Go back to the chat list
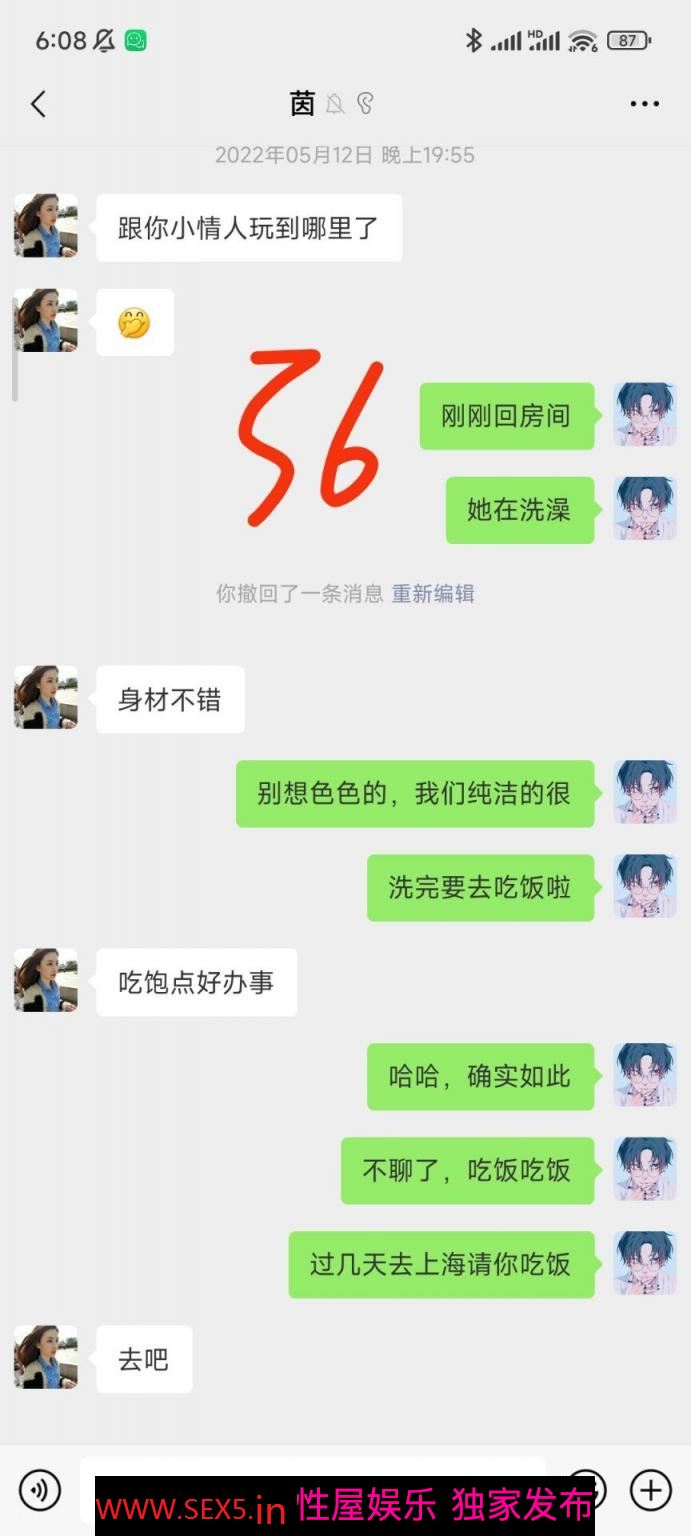 coord(38,104)
